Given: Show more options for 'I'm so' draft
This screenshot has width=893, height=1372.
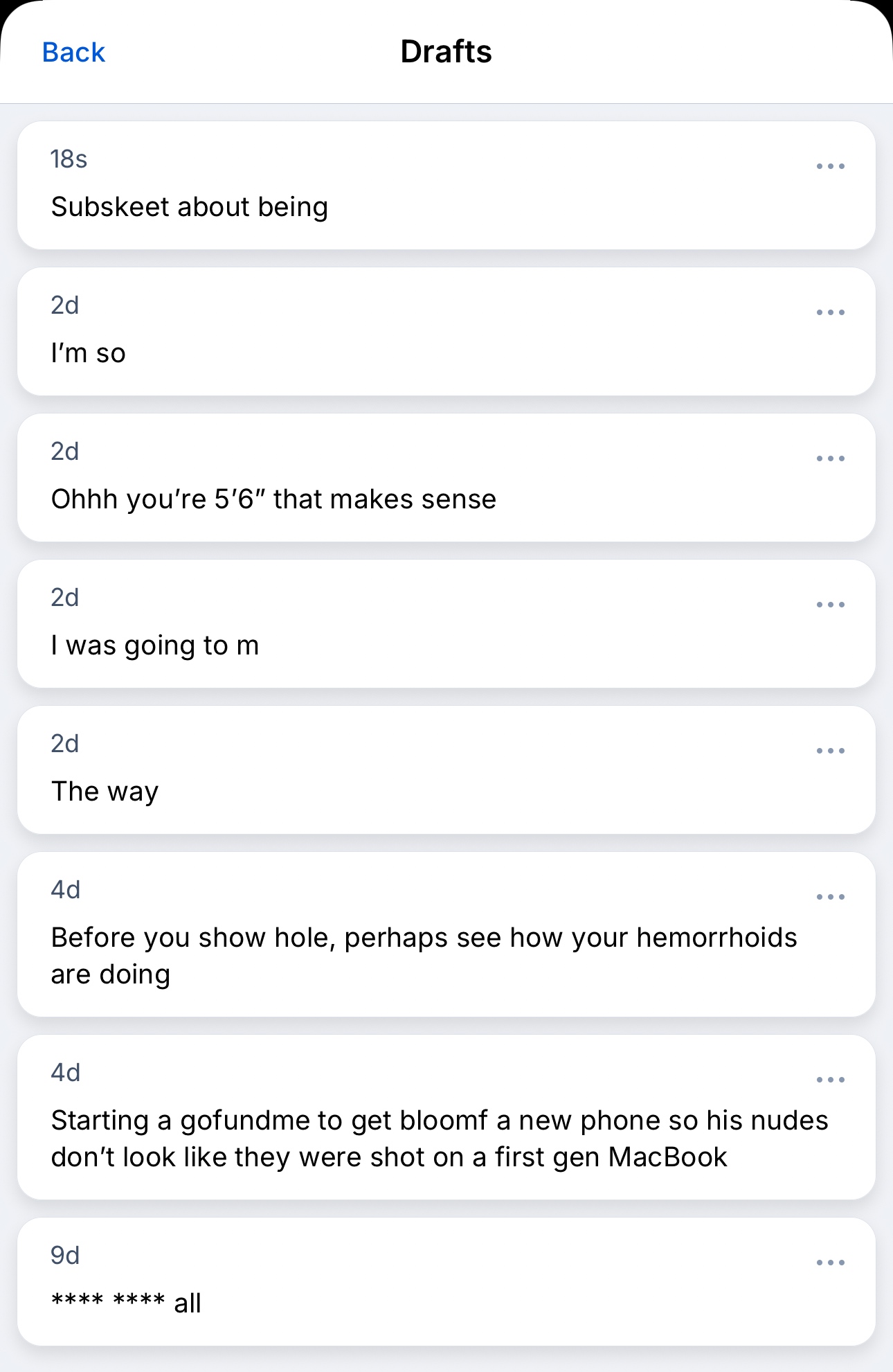Looking at the screenshot, I should (830, 312).
